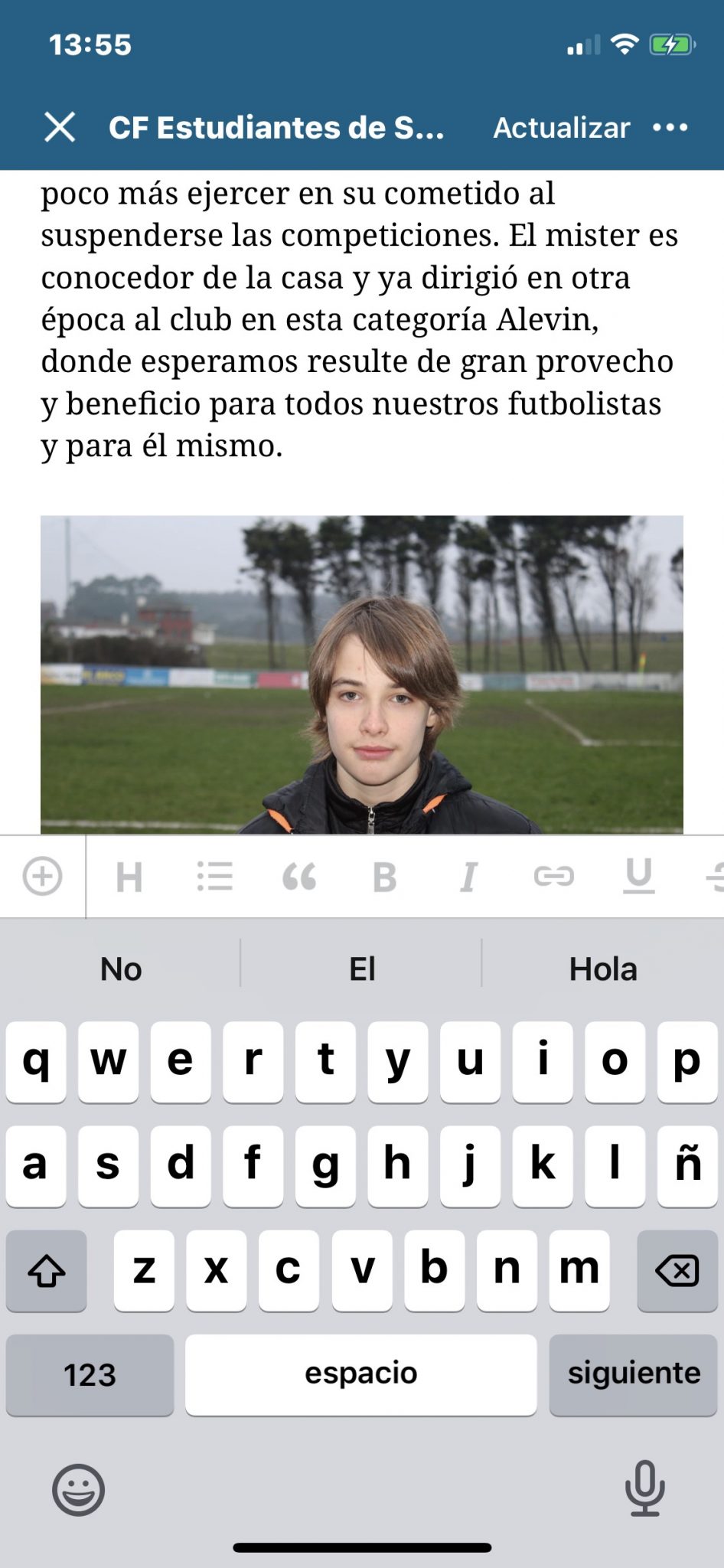Image resolution: width=724 pixels, height=1568 pixels.
Task: Open the emoji keyboard
Action: coord(78,1490)
